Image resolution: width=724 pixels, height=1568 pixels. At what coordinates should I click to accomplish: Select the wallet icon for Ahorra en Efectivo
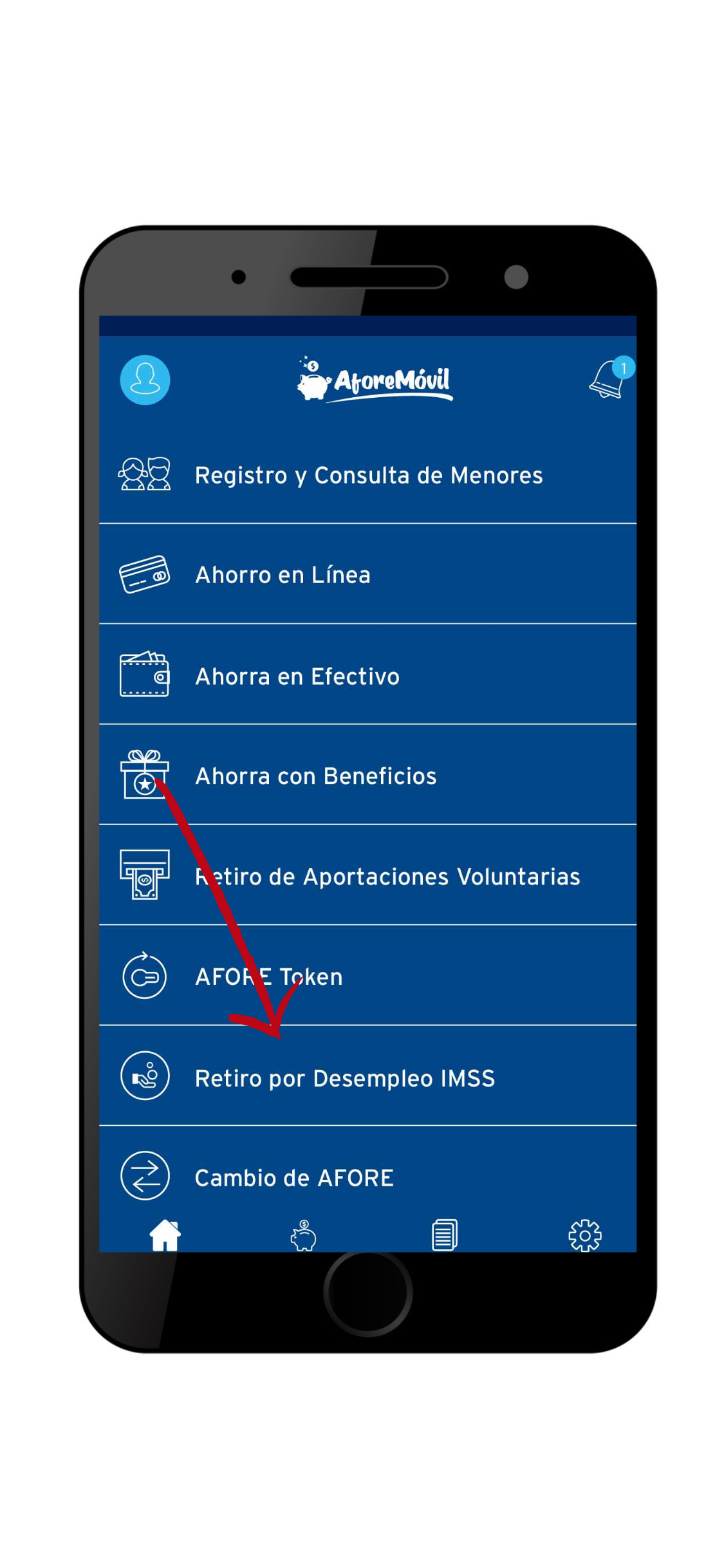(x=145, y=676)
